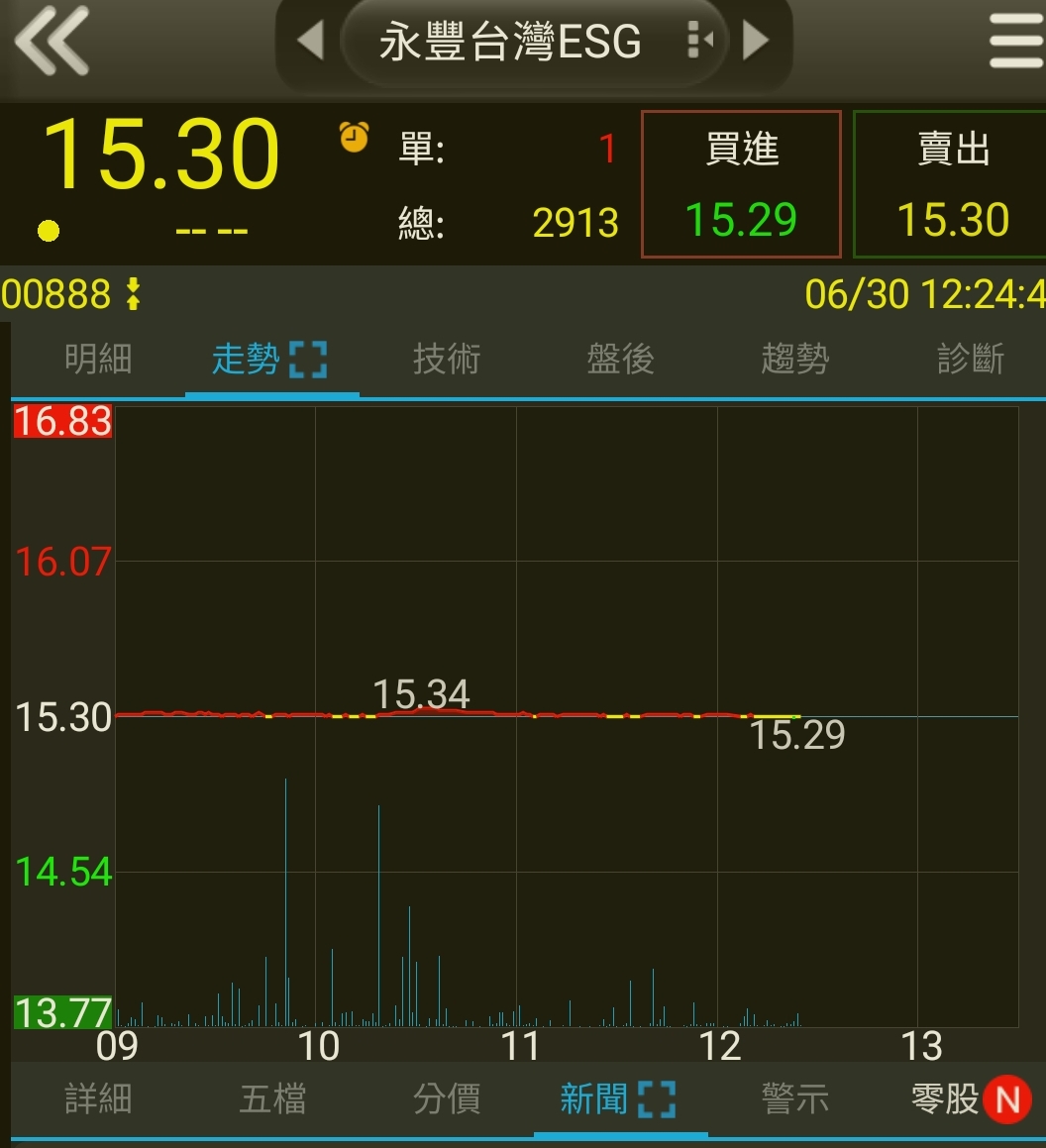The height and width of the screenshot is (1148, 1046).
Task: Show the 五檔 order book tab
Action: click(272, 1098)
